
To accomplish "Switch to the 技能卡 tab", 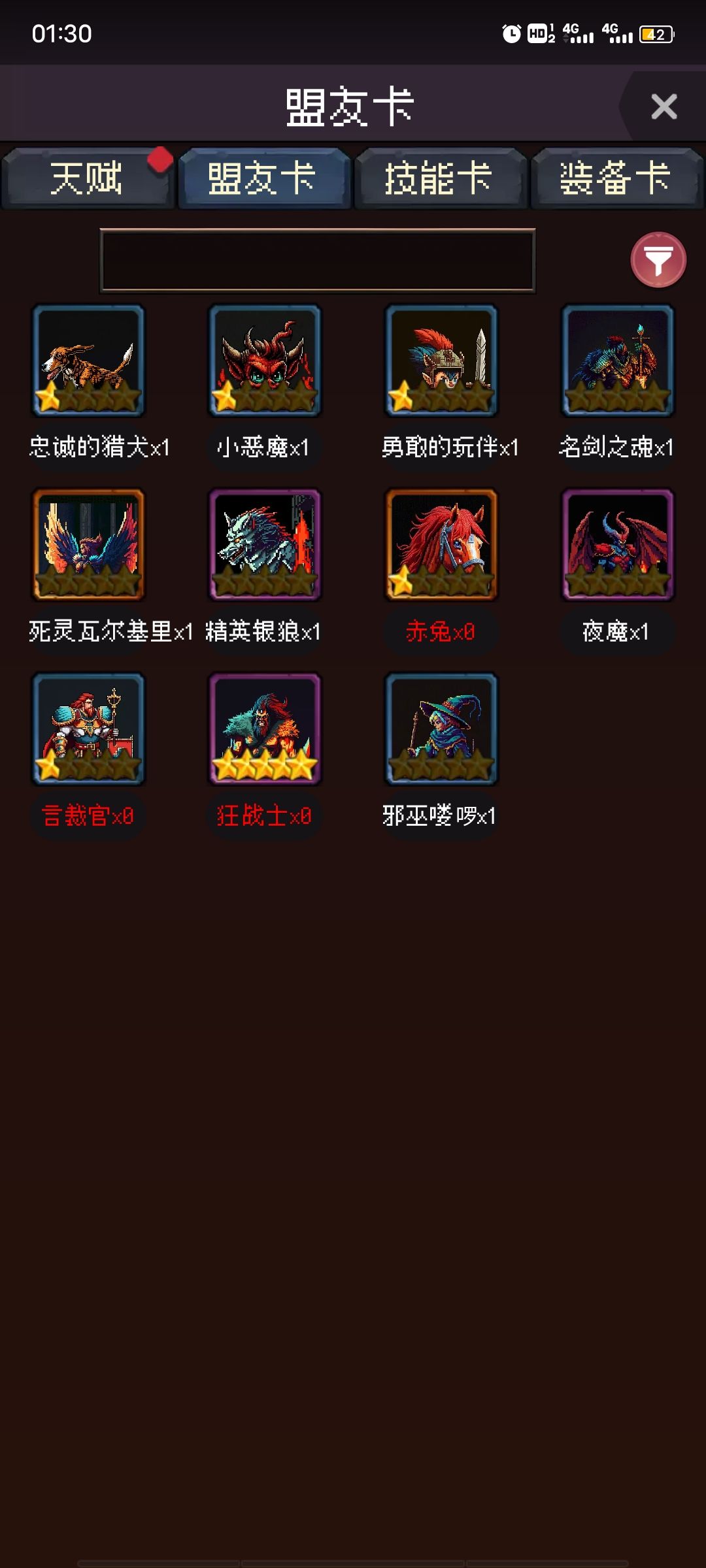I will [x=441, y=178].
